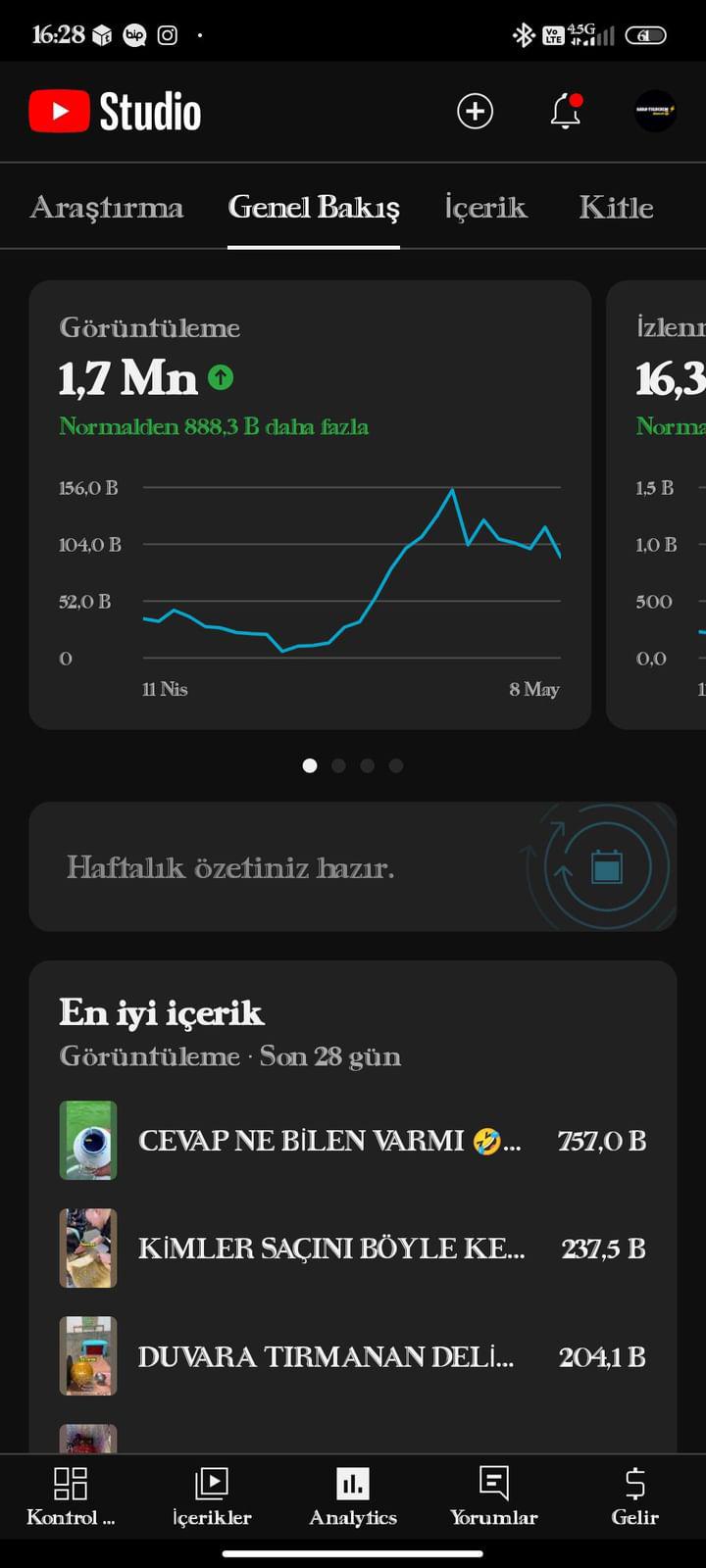Switch to the İçerik tab

pyautogui.click(x=485, y=207)
